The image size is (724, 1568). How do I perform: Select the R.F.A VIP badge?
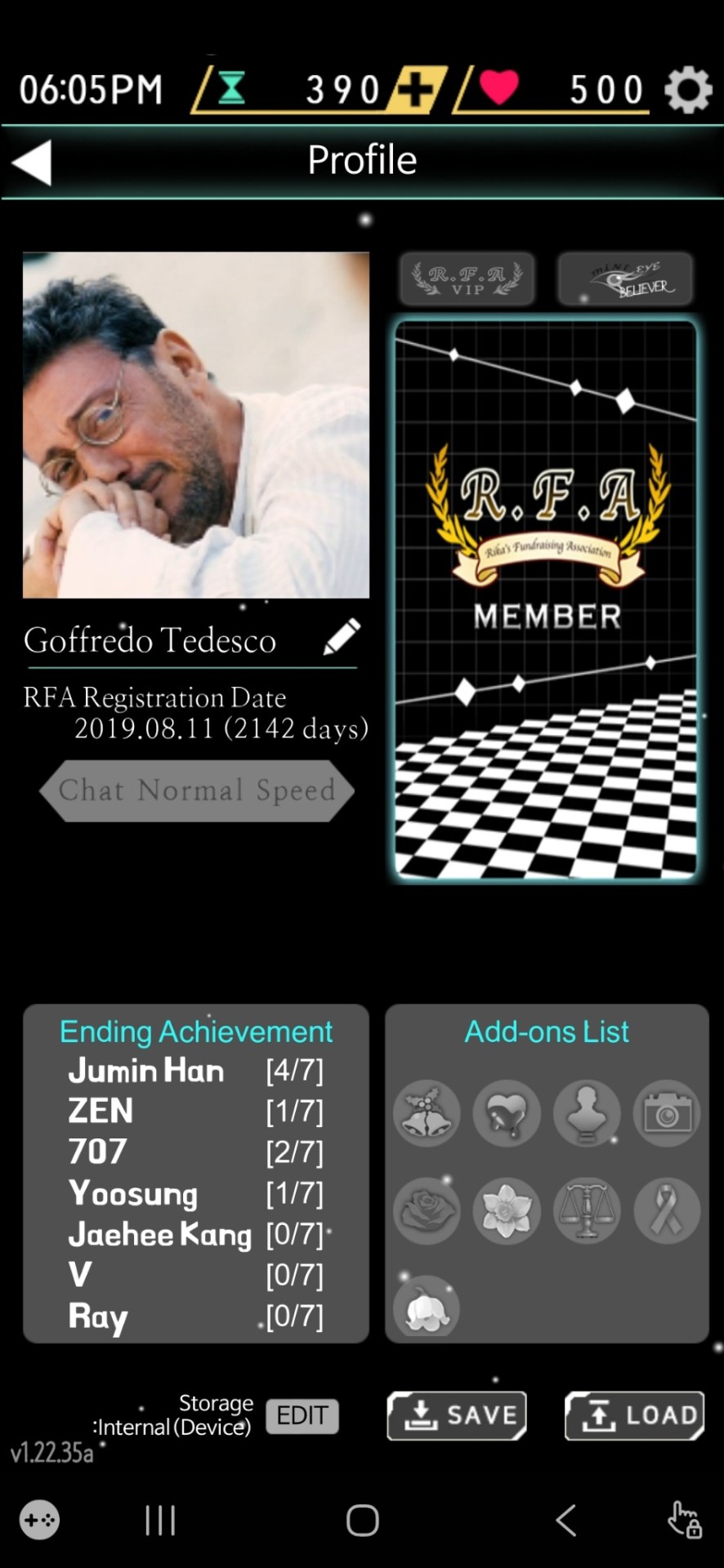[x=467, y=279]
